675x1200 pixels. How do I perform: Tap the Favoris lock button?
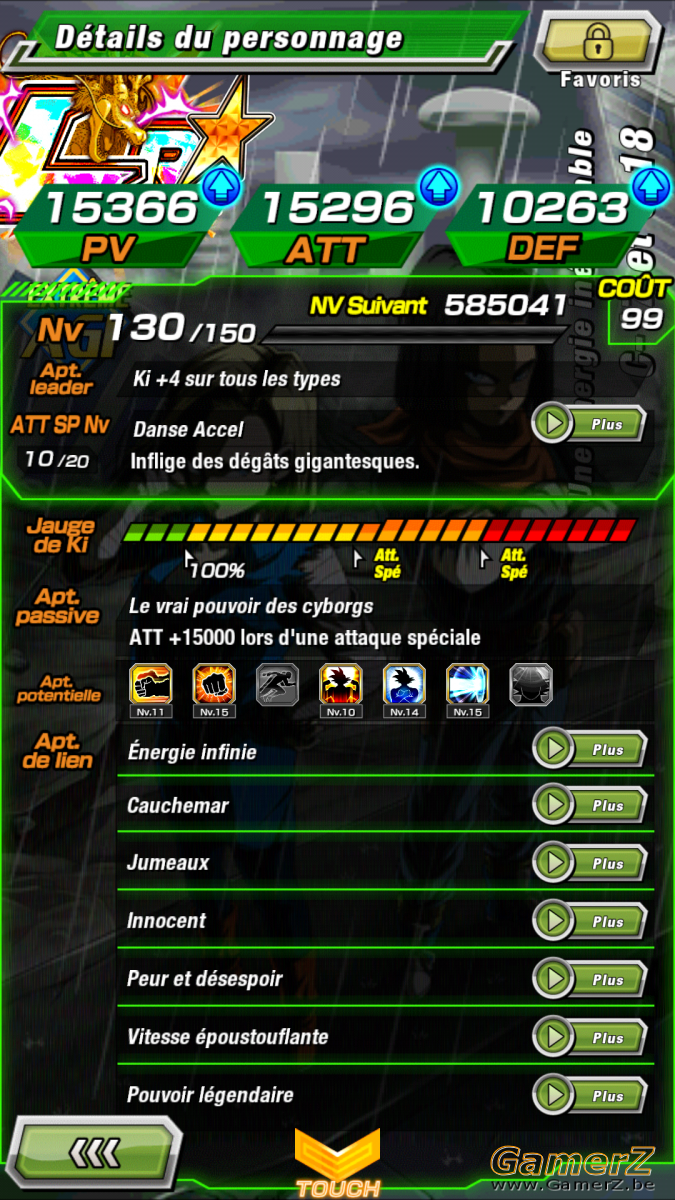599,42
